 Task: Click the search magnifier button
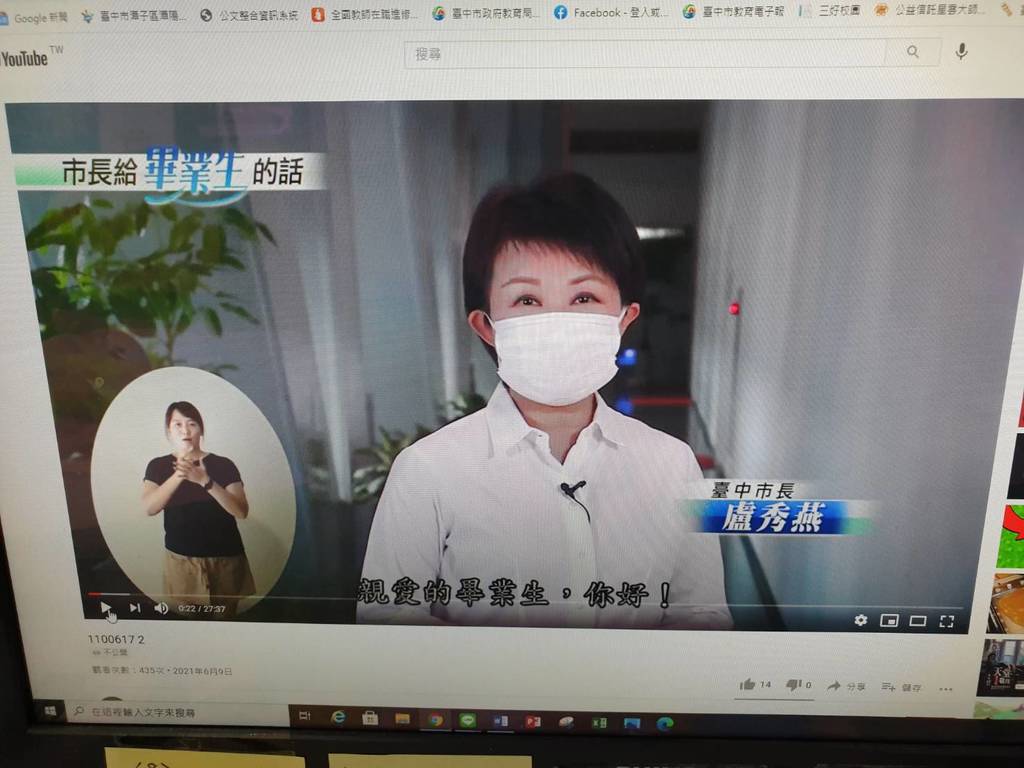pyautogui.click(x=912, y=52)
